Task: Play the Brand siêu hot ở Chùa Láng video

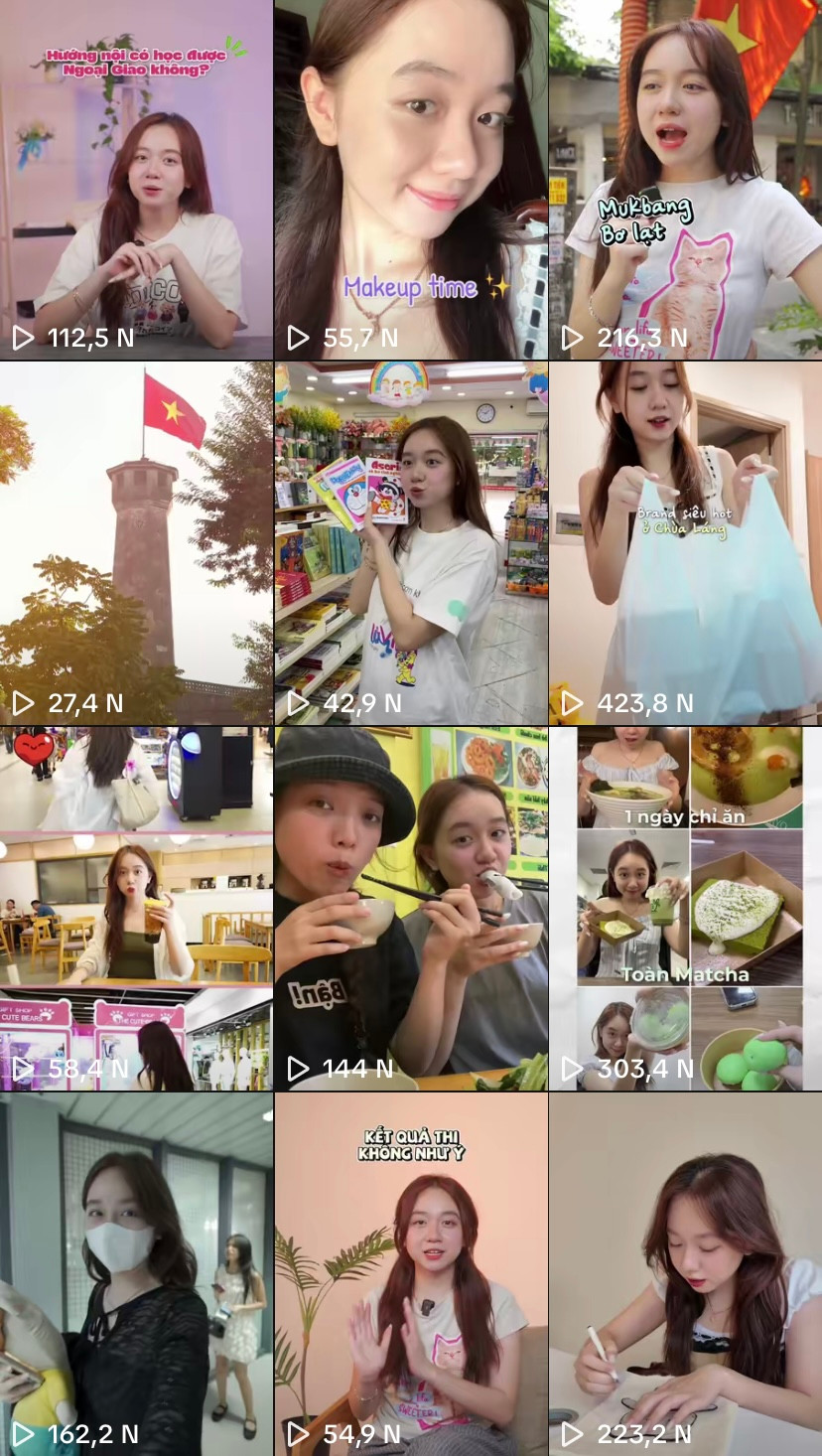Action: [685, 543]
